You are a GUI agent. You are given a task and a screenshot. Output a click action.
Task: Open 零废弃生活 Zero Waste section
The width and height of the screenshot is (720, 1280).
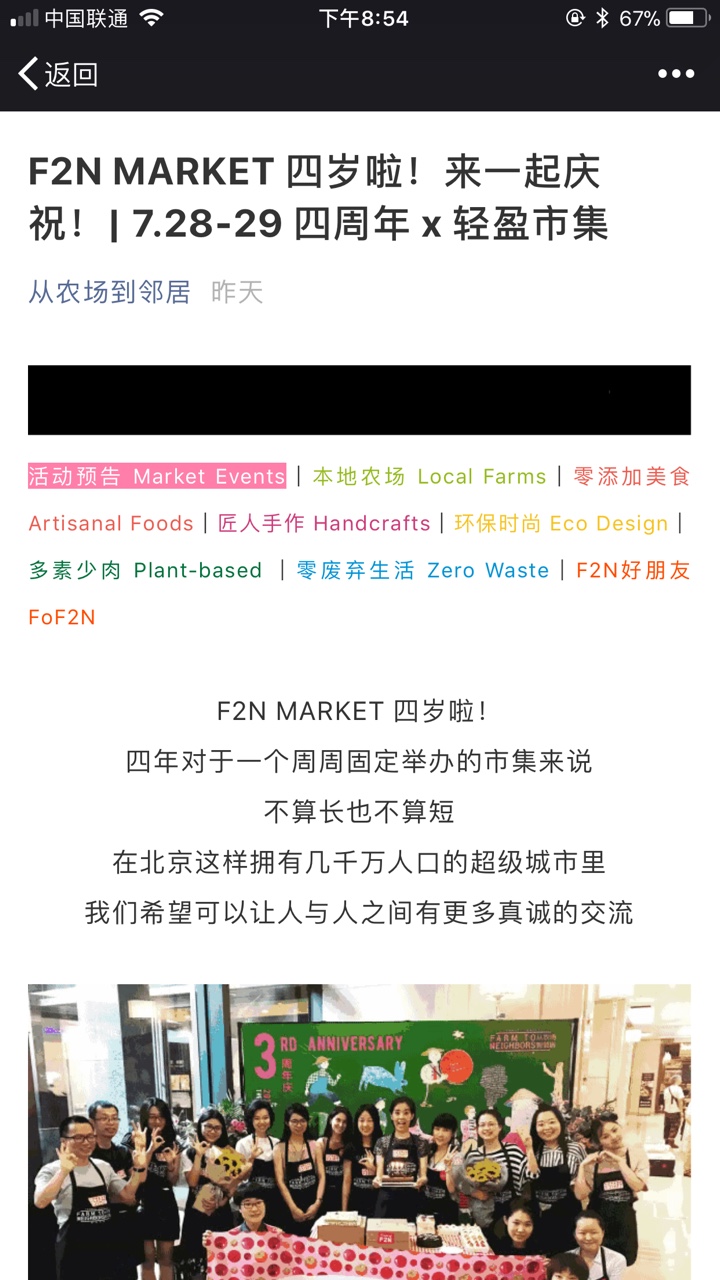pos(423,570)
